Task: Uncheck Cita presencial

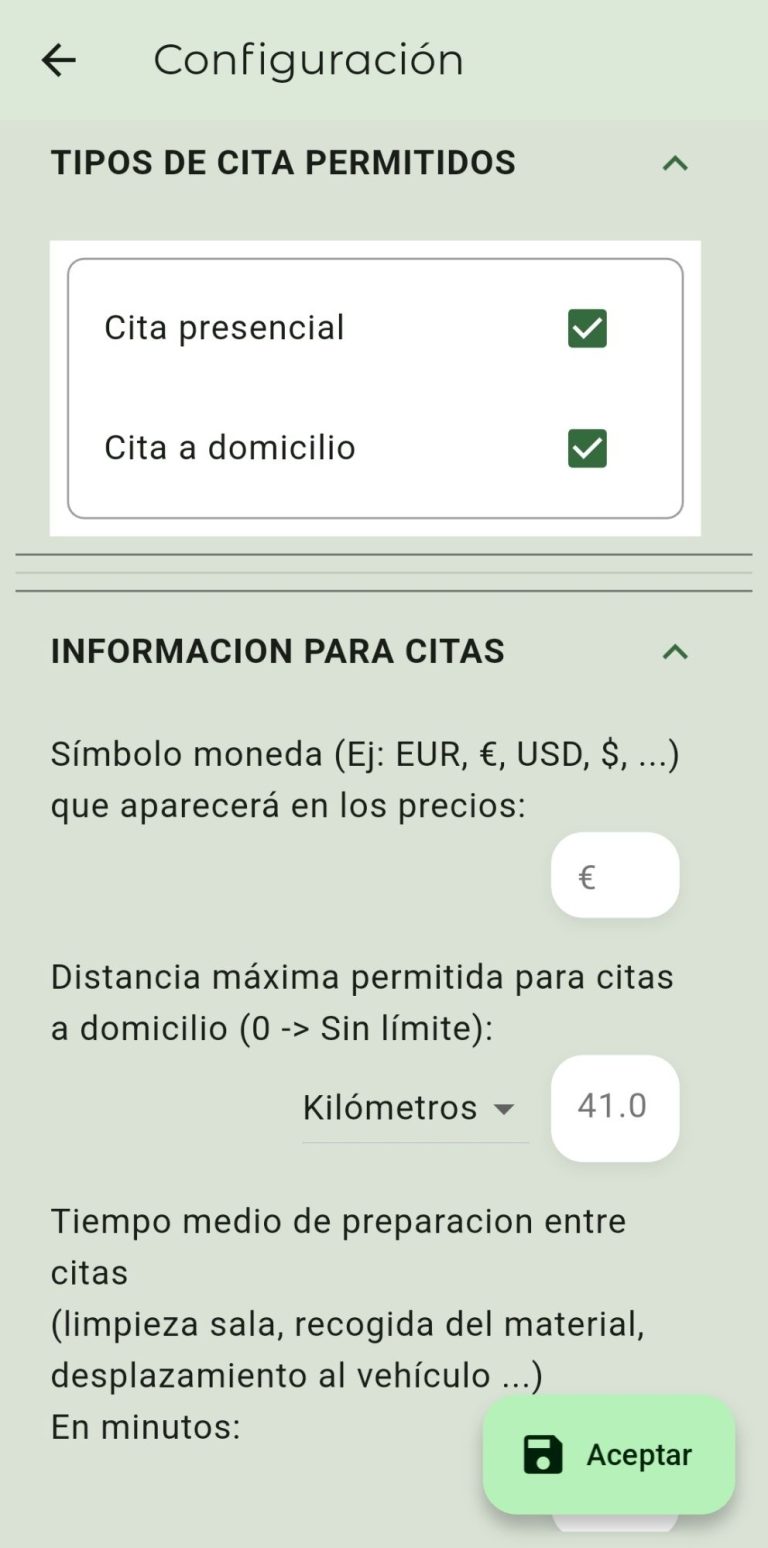Action: pos(587,329)
